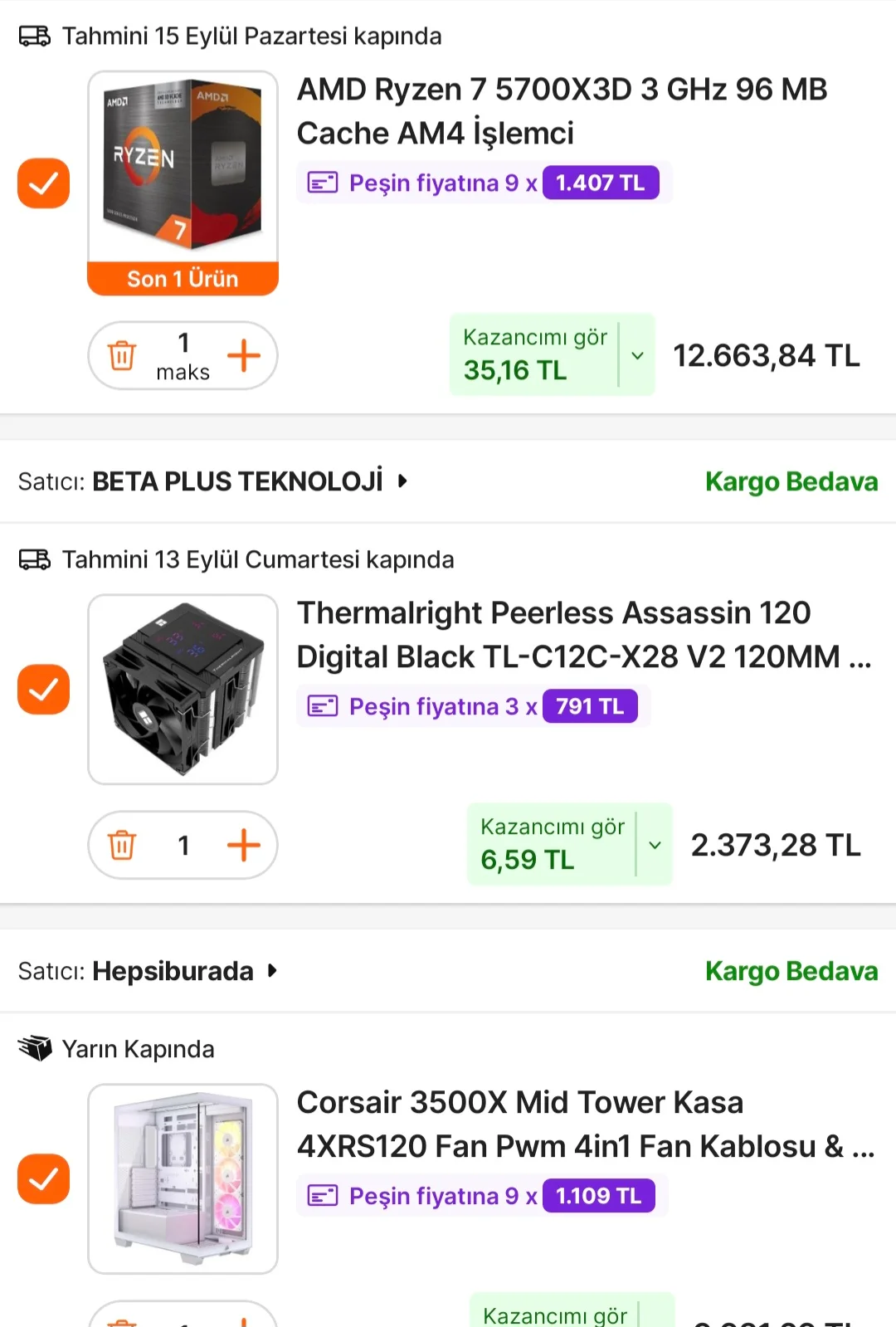
Task: Uncheck the Corsair 3500X case item
Action: (x=43, y=1179)
